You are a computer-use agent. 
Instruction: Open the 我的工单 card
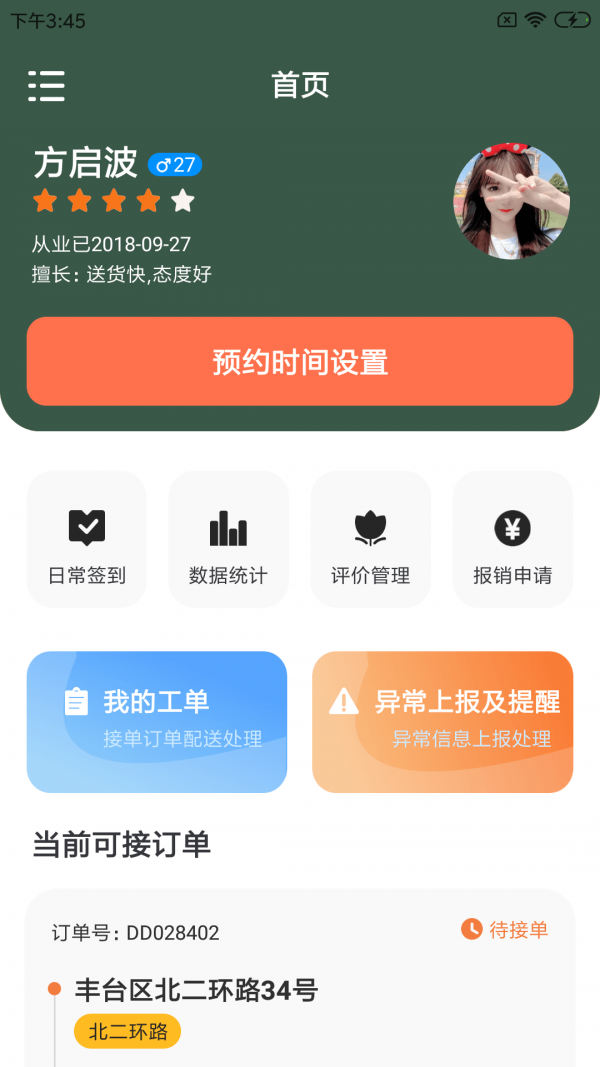click(x=157, y=721)
